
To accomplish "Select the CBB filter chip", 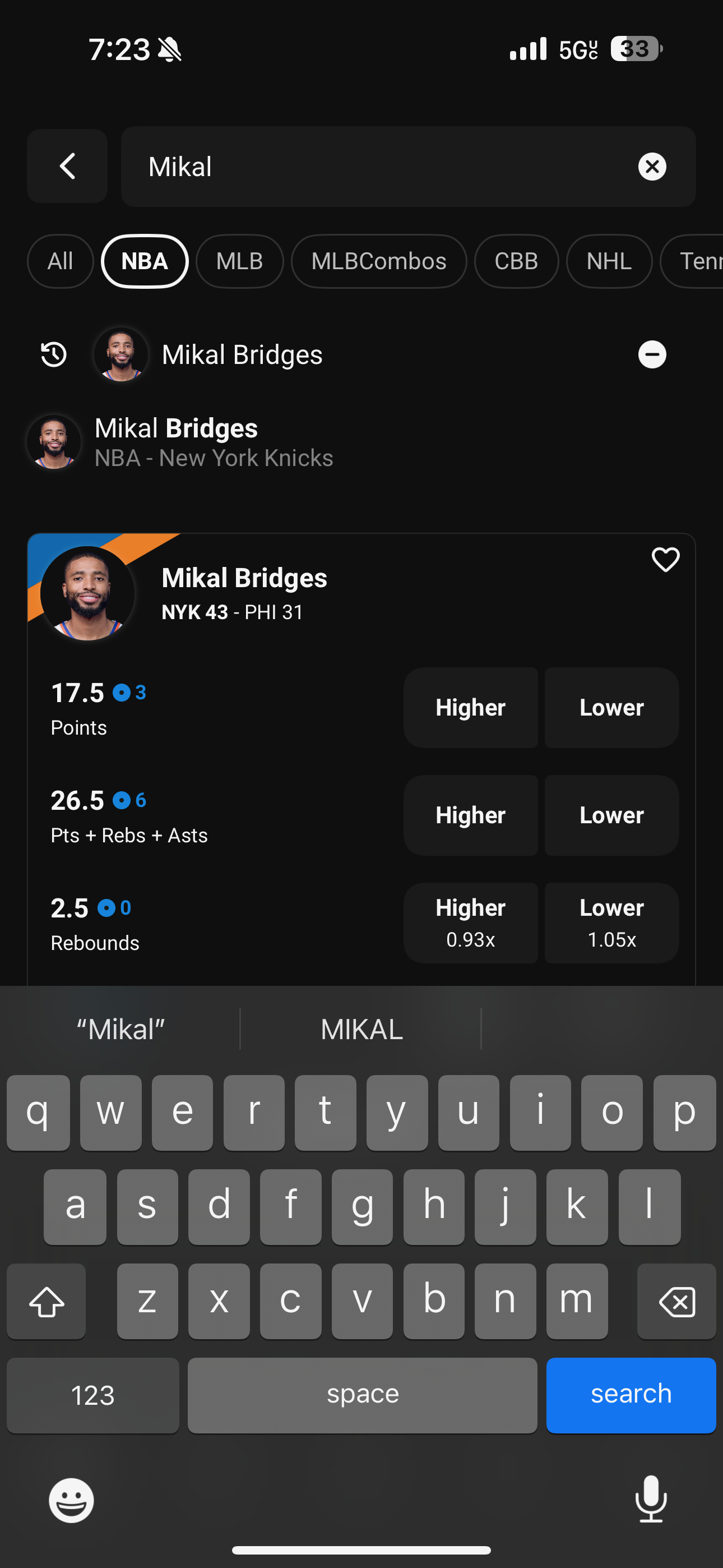I will tap(516, 261).
